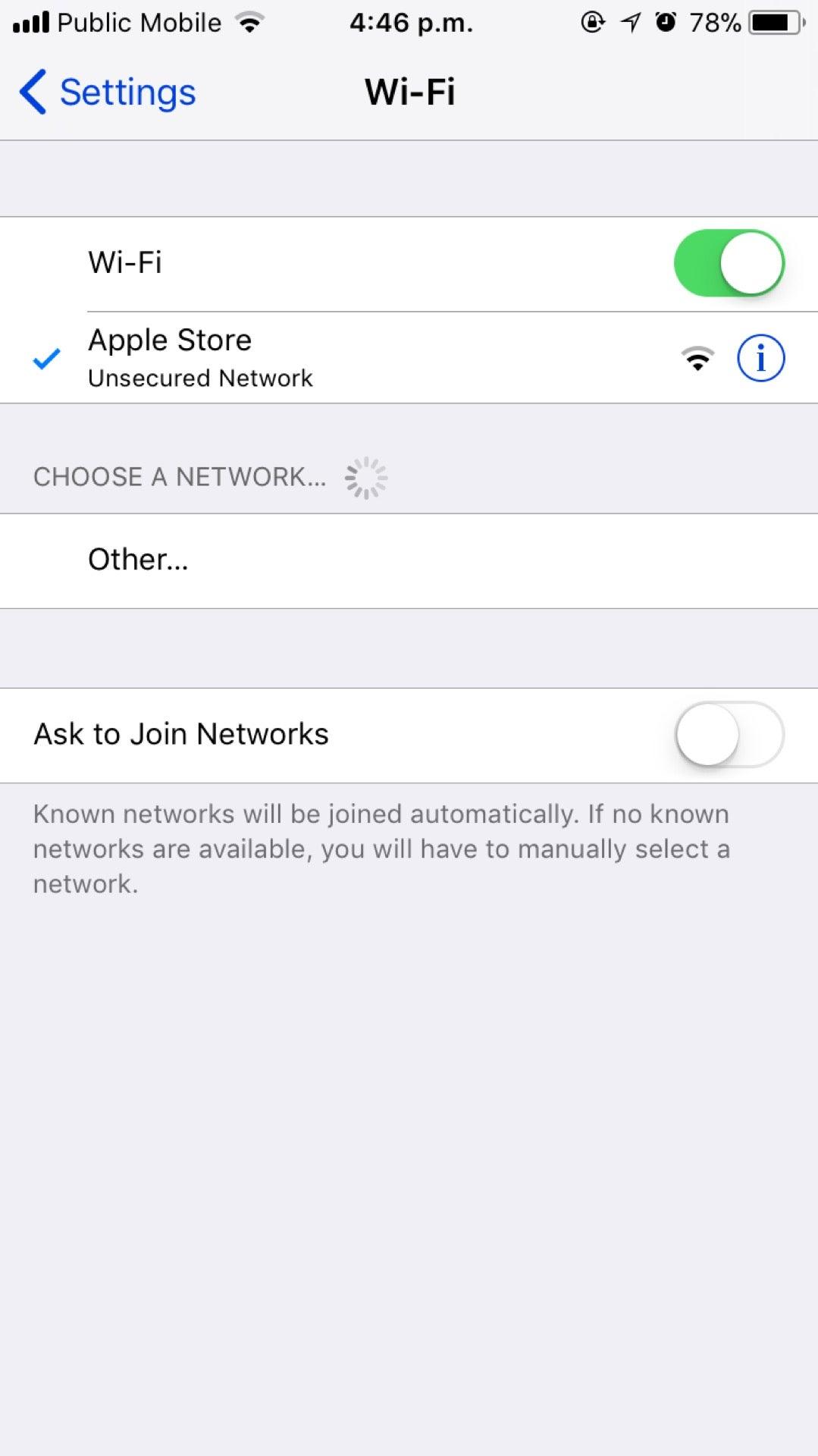This screenshot has width=818, height=1456.
Task: Select the Apple Store network row
Action: (341, 358)
